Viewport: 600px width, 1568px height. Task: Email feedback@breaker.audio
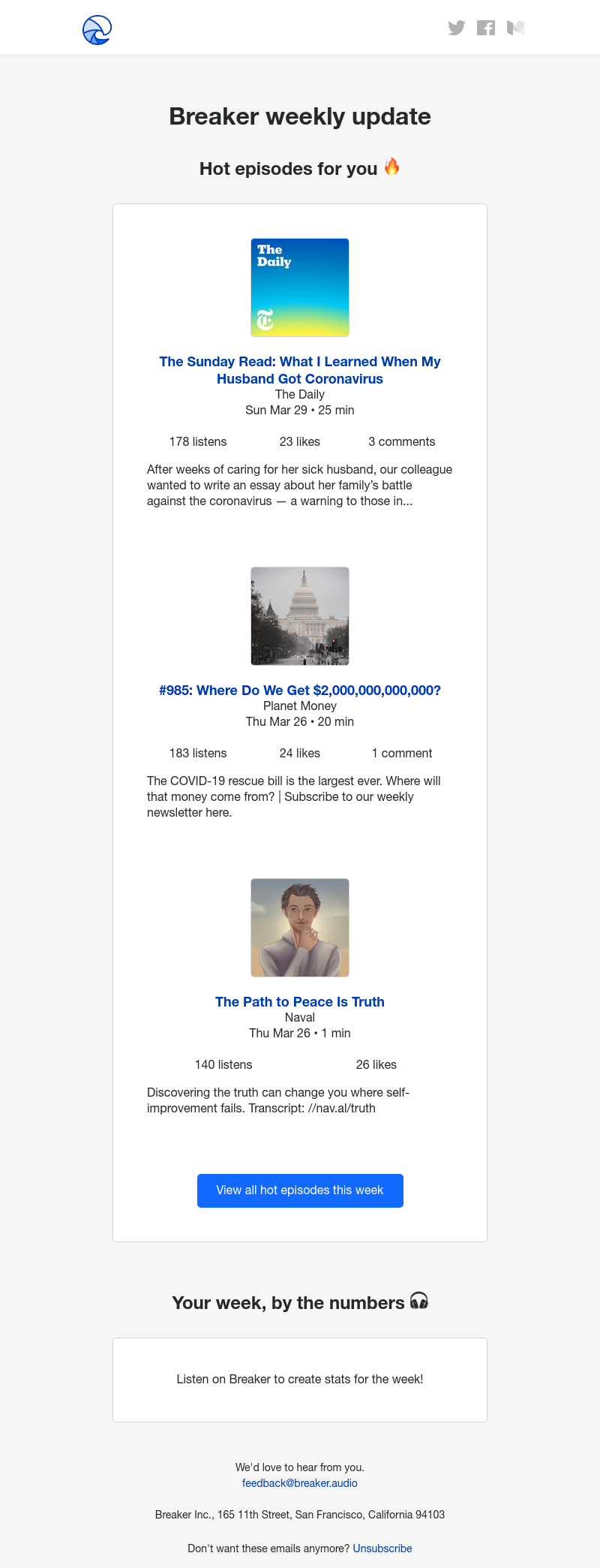(x=300, y=1483)
